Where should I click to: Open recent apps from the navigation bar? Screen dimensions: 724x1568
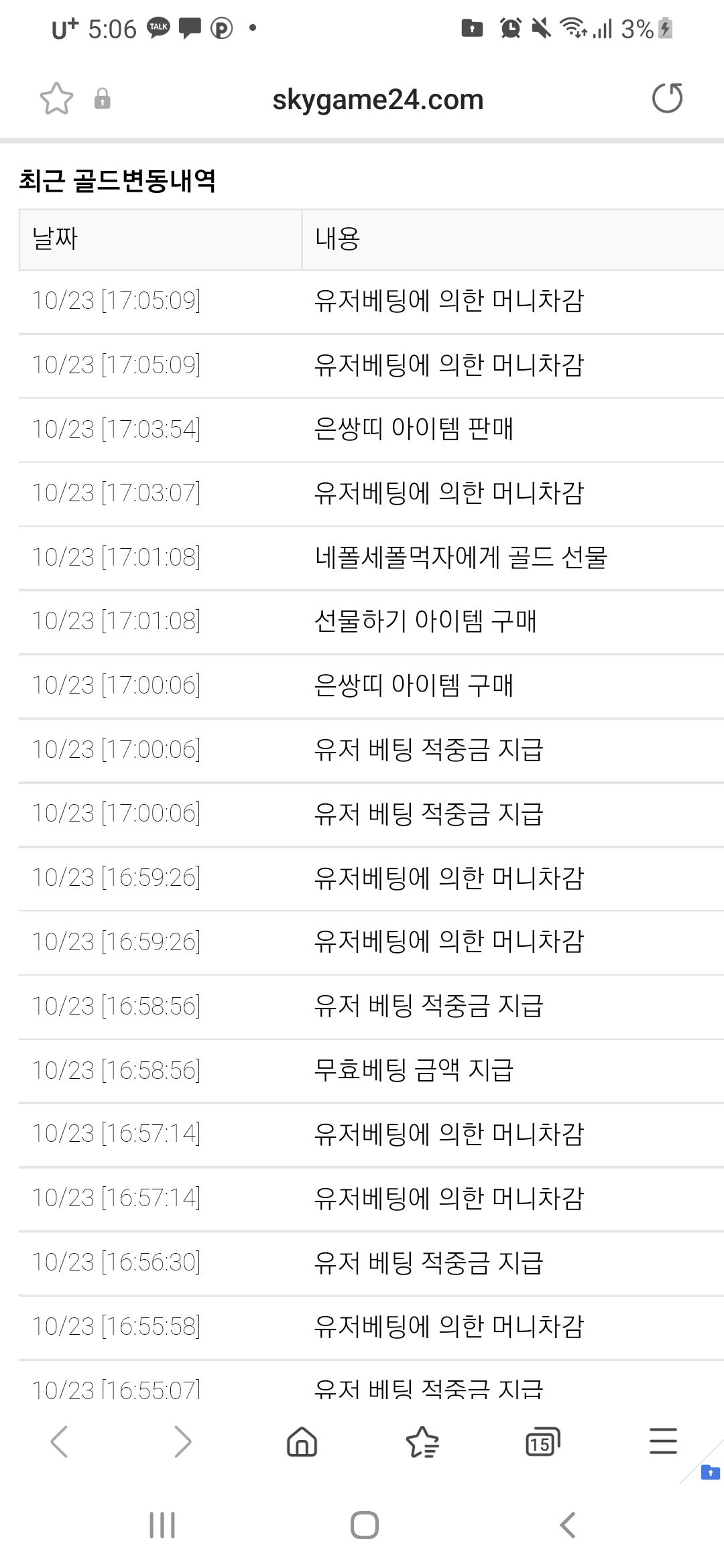162,1525
